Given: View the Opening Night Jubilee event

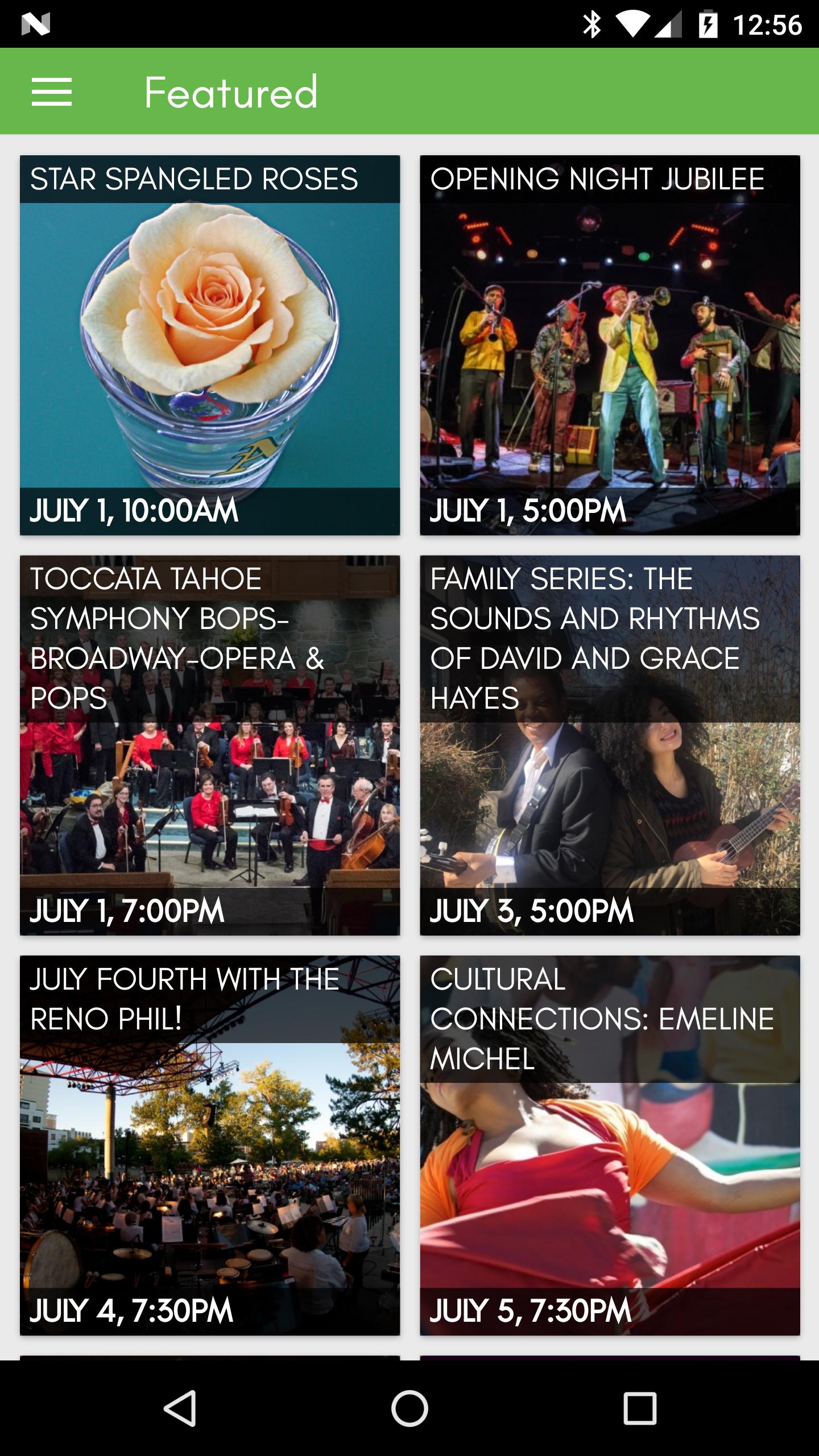Looking at the screenshot, I should tap(610, 345).
